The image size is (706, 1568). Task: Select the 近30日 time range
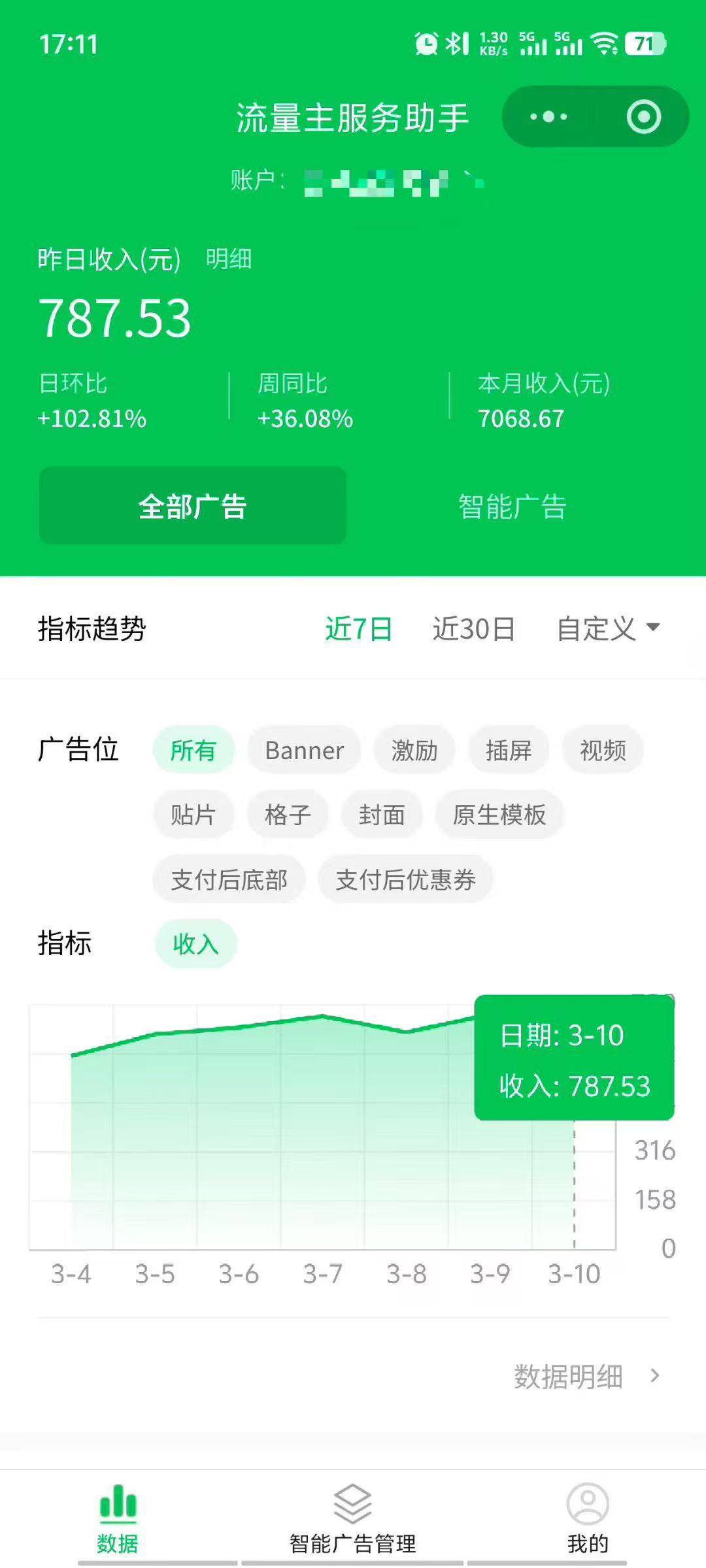click(473, 629)
